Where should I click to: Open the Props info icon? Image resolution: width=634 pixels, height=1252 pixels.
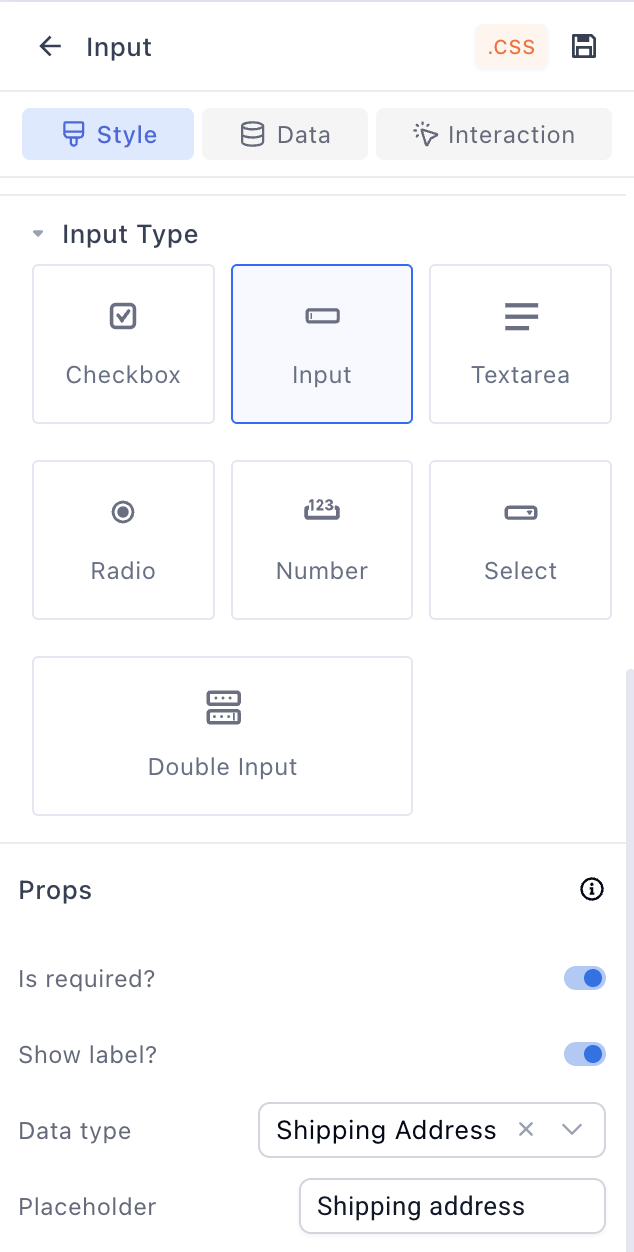pyautogui.click(x=592, y=890)
